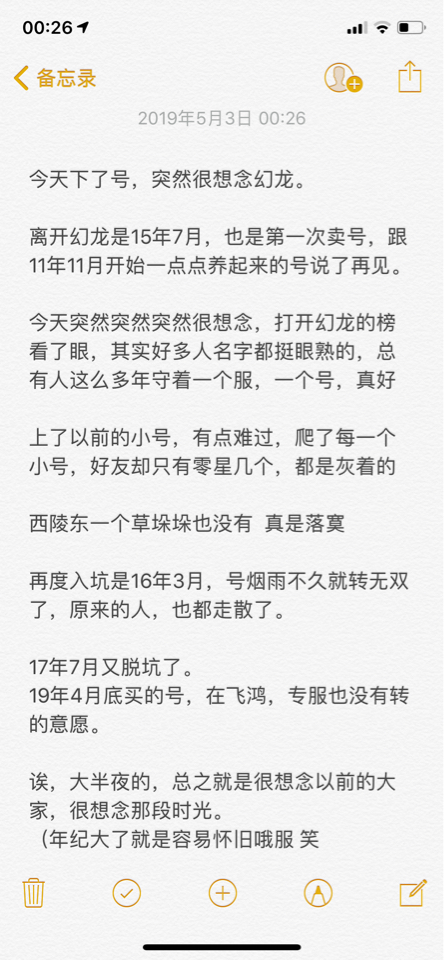The height and width of the screenshot is (960, 444).
Task: Go back to 备忘录 list
Action: [x=55, y=78]
